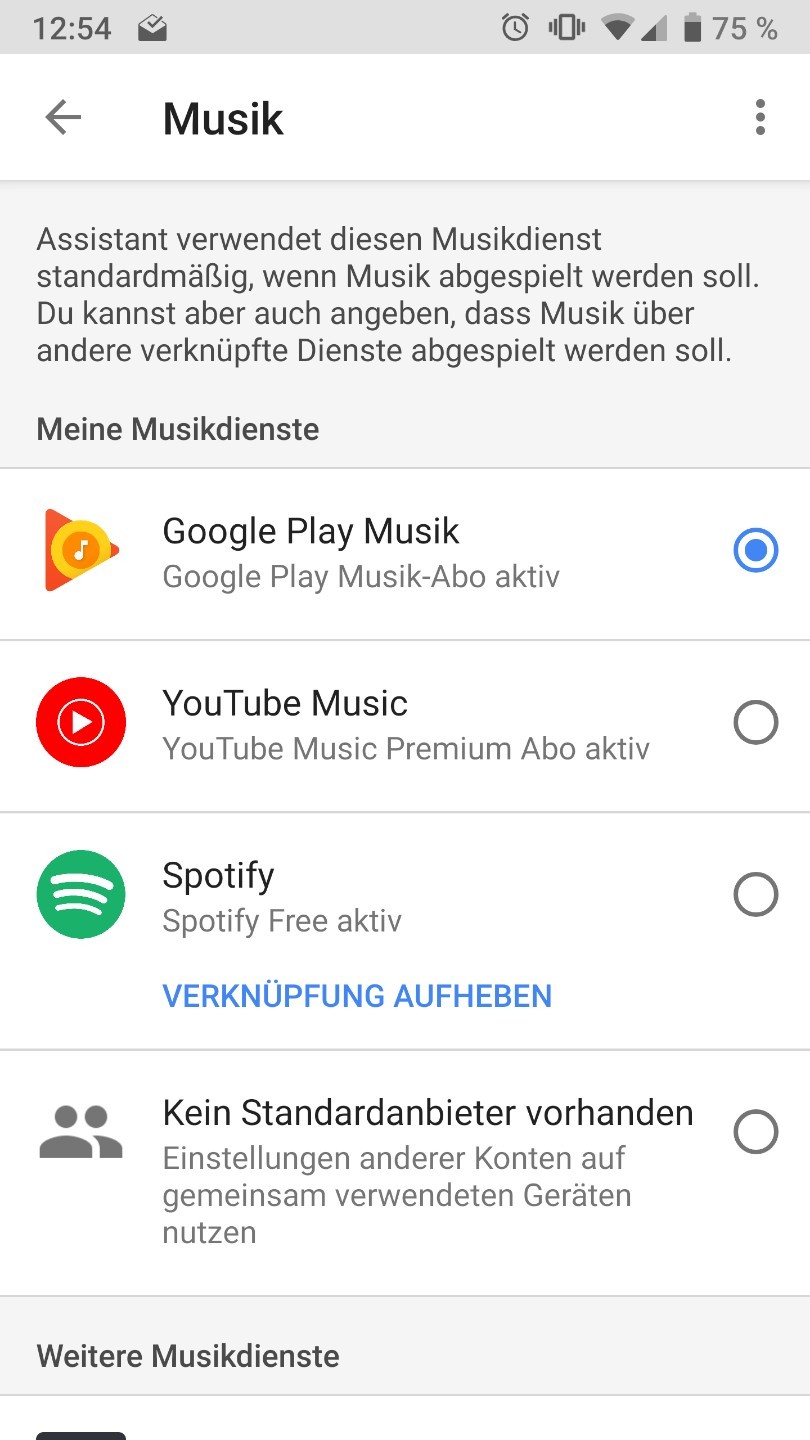810x1440 pixels.
Task: Open the three-dot overflow menu
Action: point(760,118)
